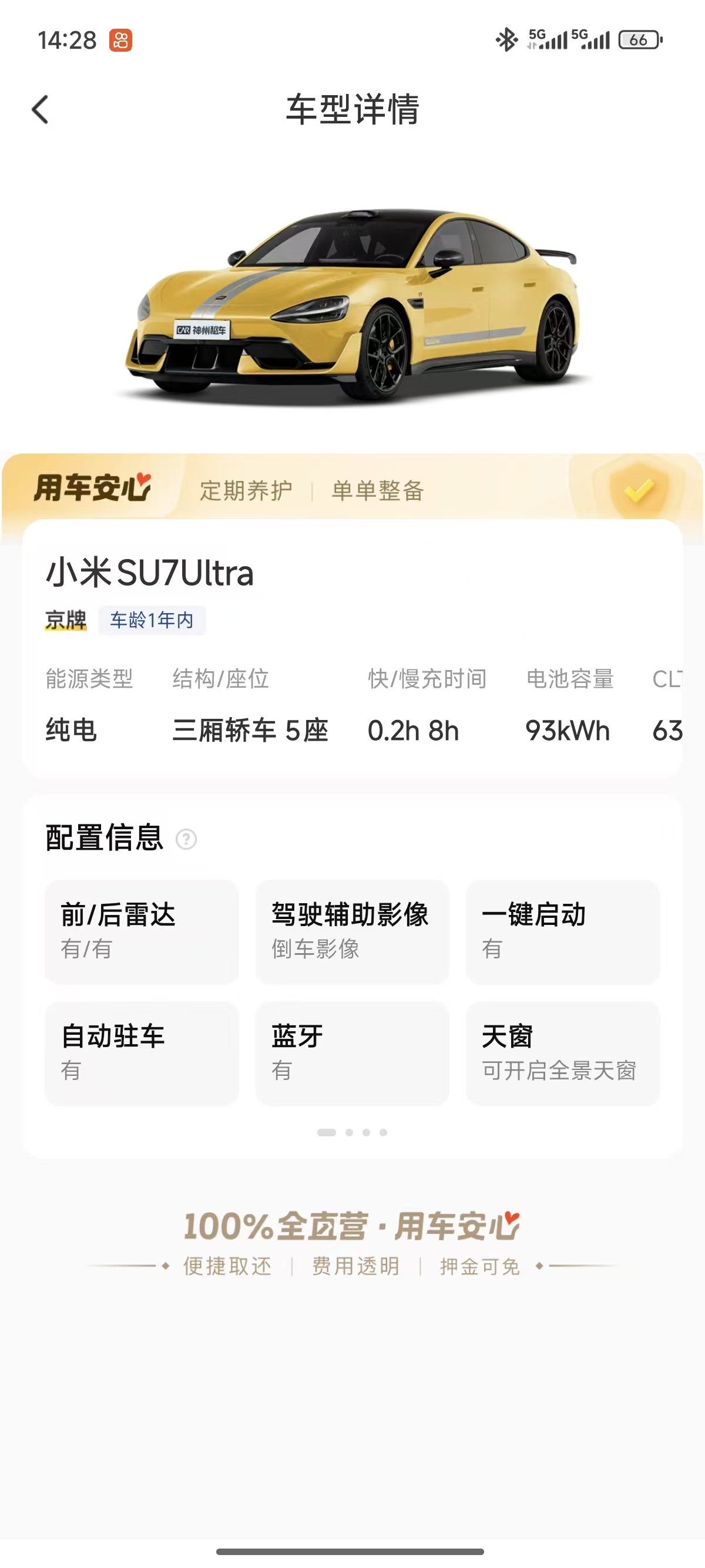Open the help icon beside 配置信息
705x1568 pixels.
186,839
